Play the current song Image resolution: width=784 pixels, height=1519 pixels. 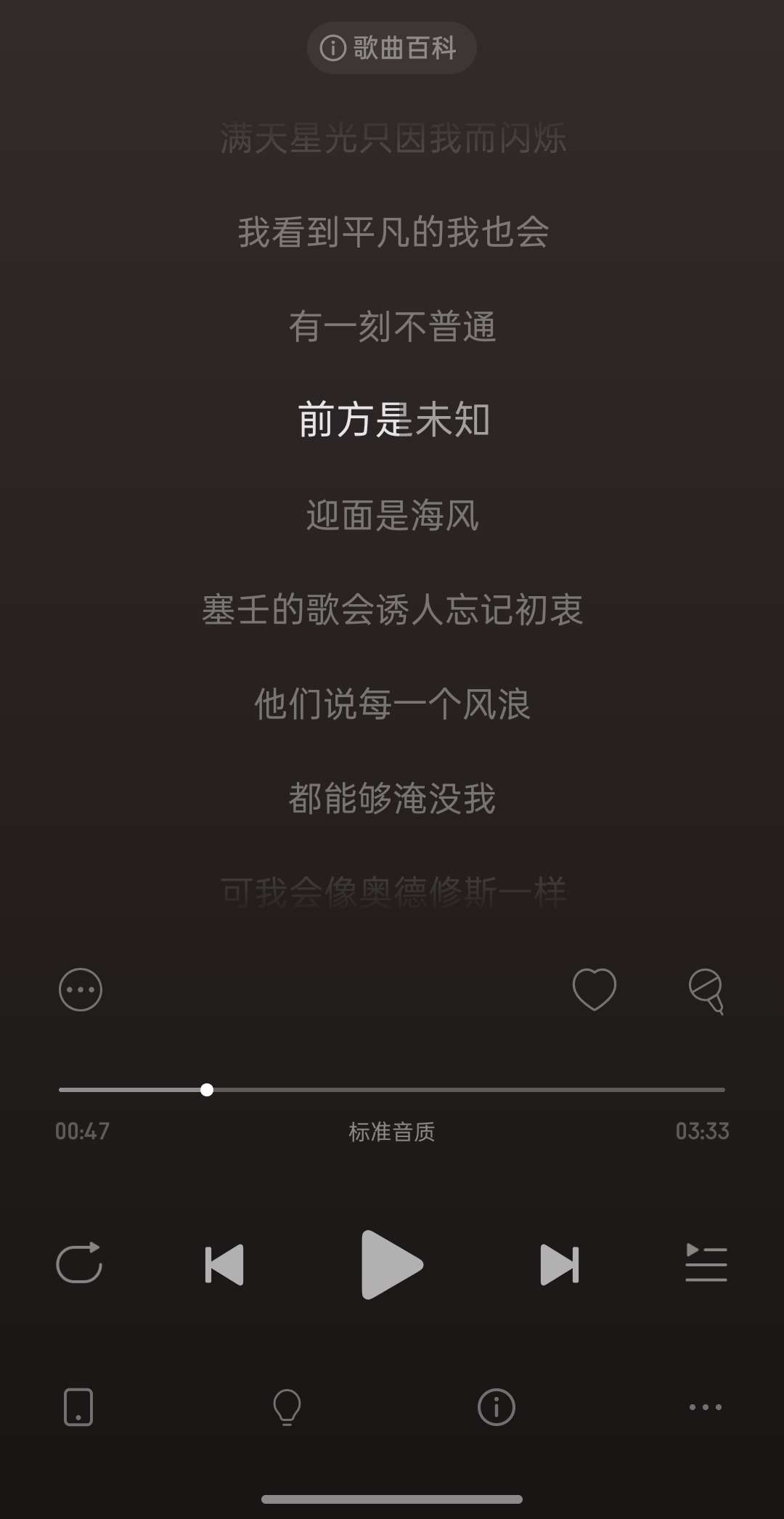pos(392,1265)
